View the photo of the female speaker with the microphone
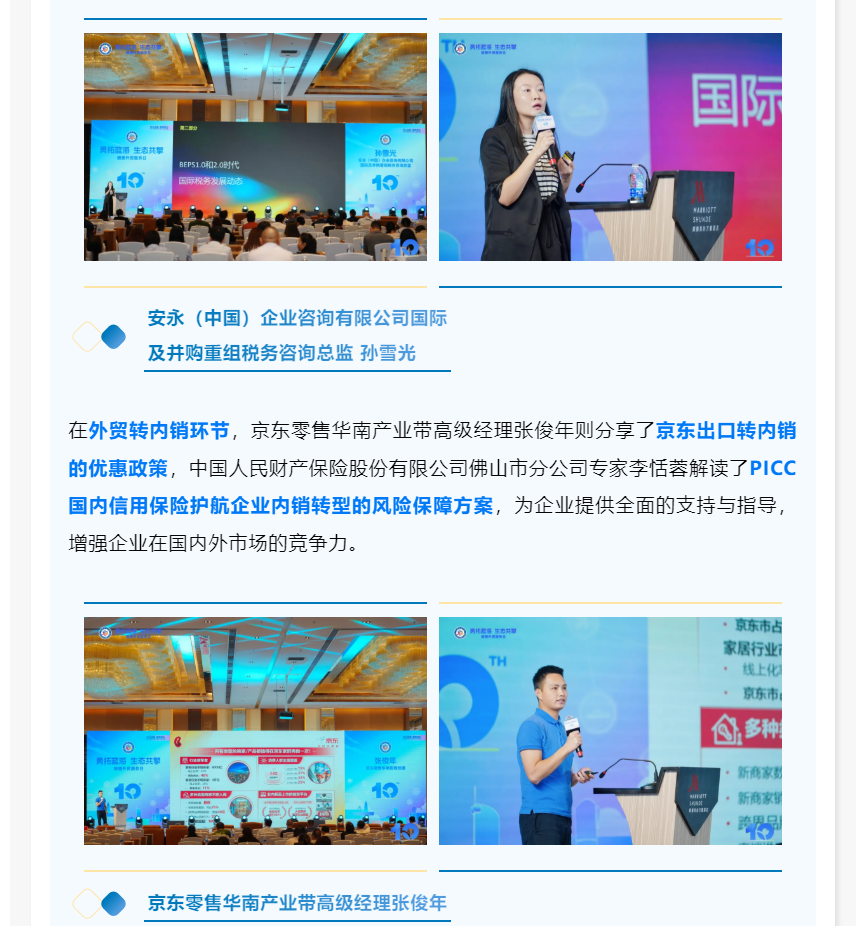 [x=610, y=147]
